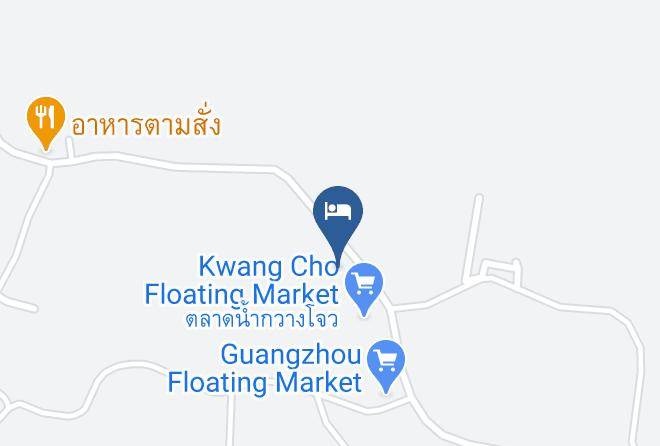Open the Guangzhou Floating Market shopping pin

click(386, 366)
